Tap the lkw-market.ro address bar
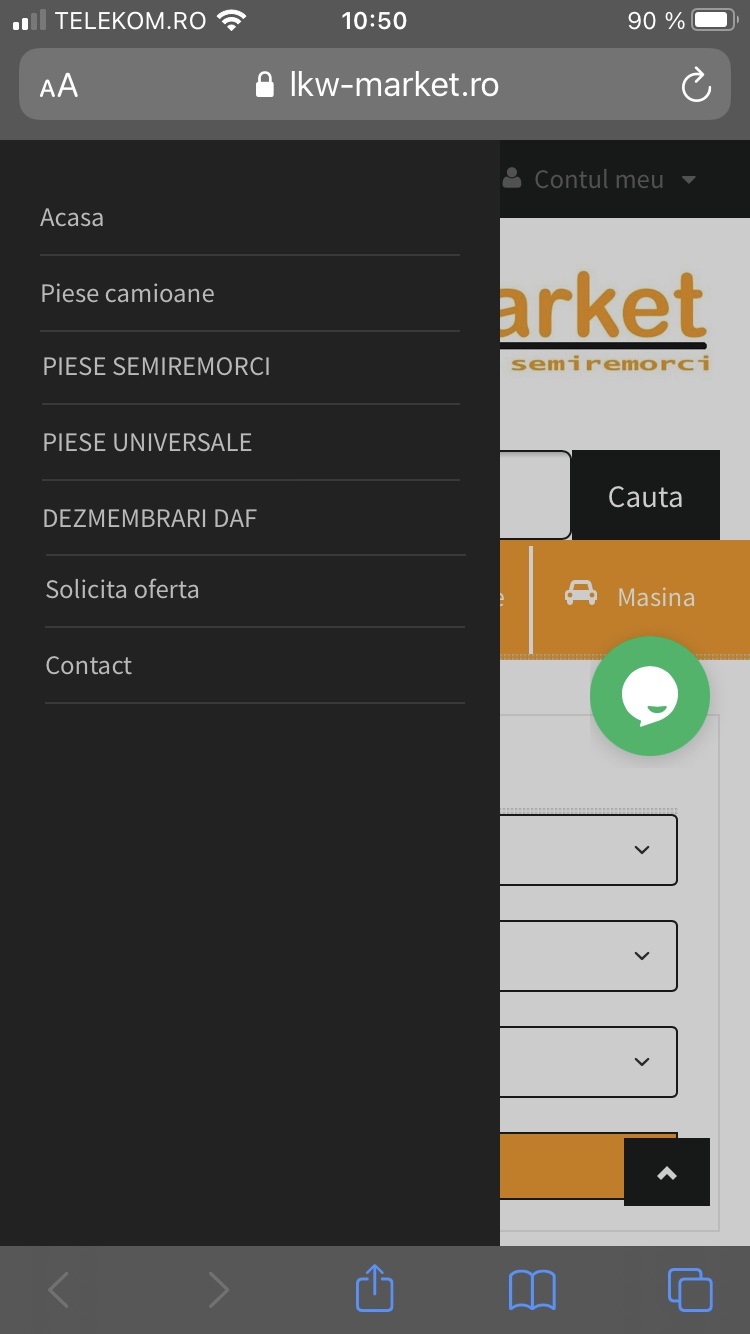 375,84
